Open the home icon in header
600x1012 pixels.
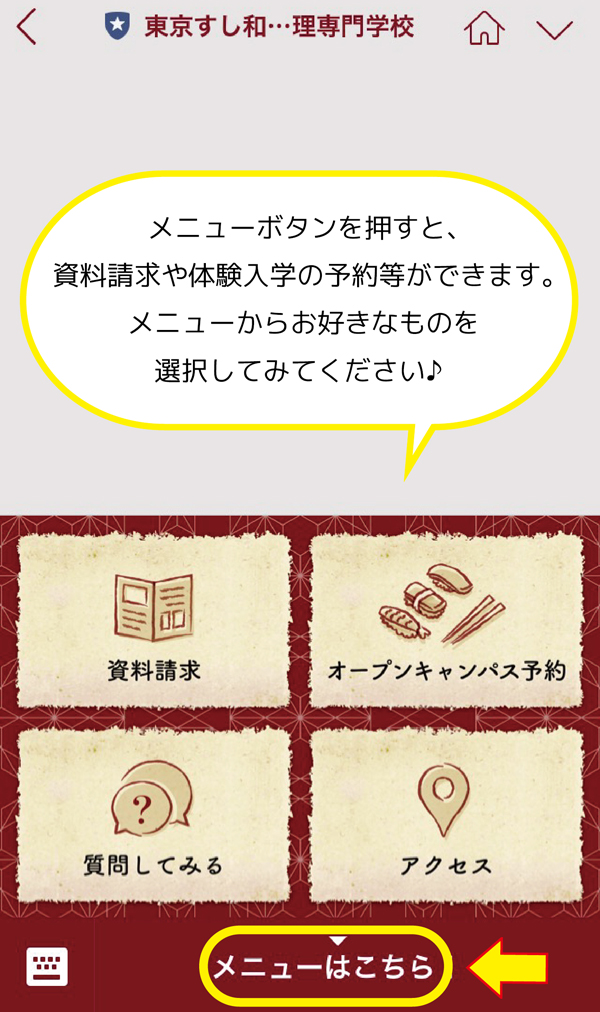(483, 28)
